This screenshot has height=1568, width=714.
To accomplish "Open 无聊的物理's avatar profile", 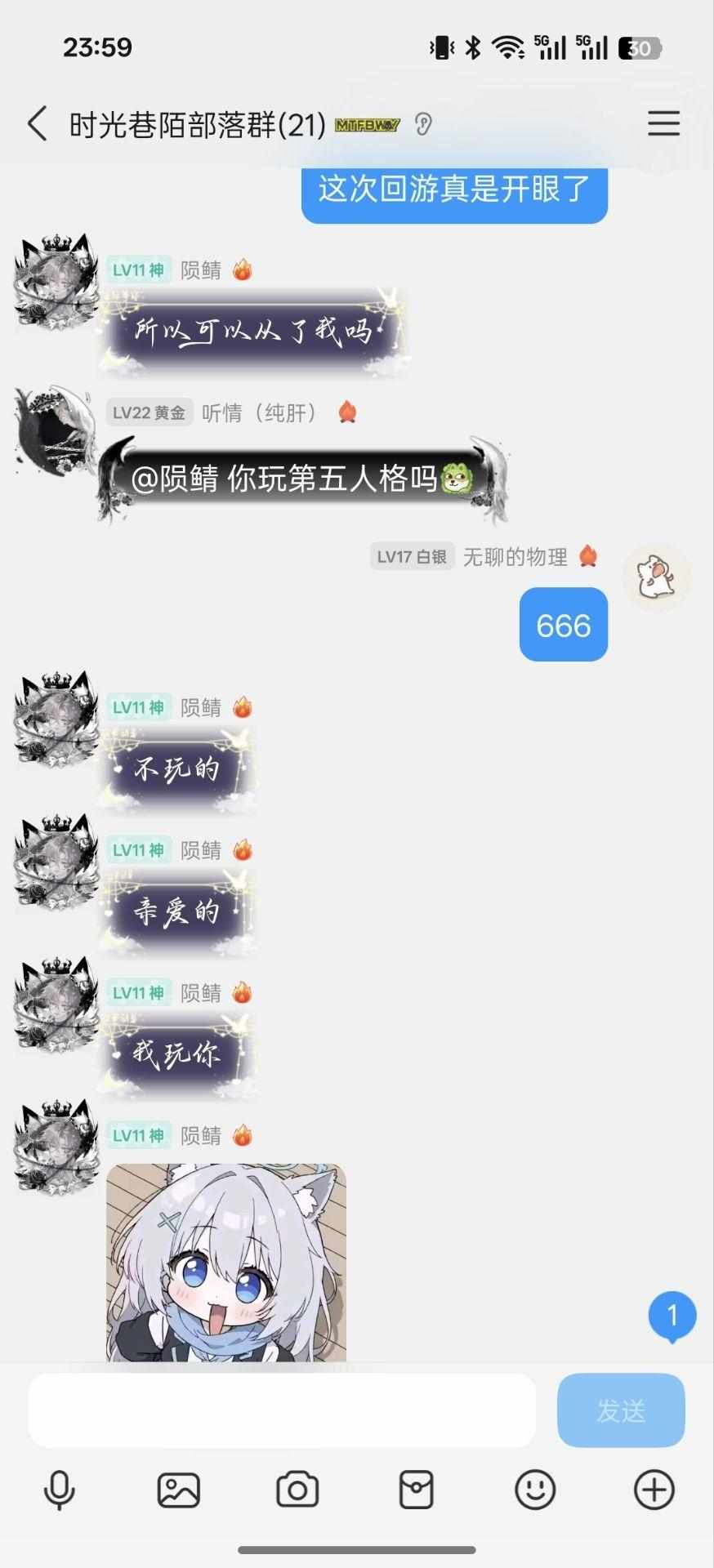I will point(656,577).
